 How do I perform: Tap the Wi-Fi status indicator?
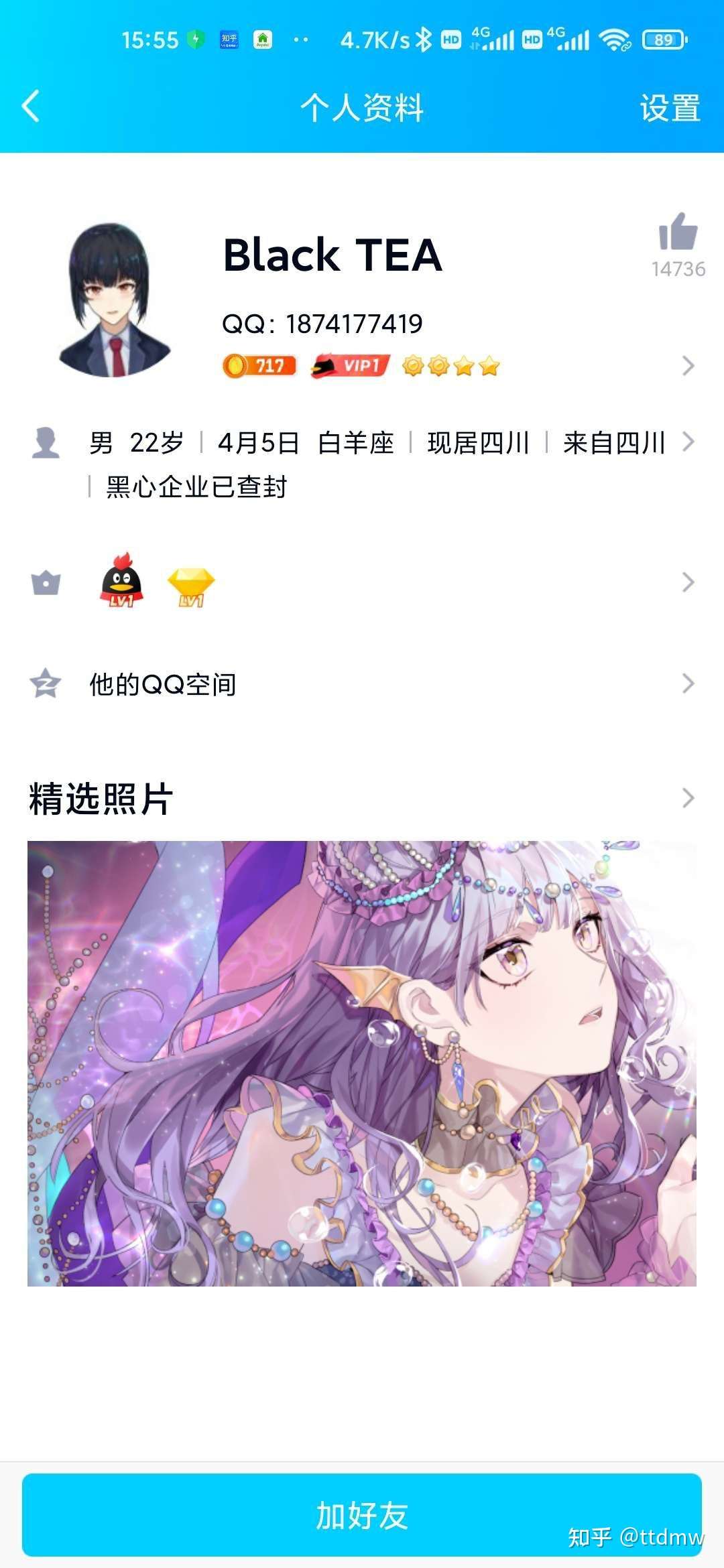614,40
